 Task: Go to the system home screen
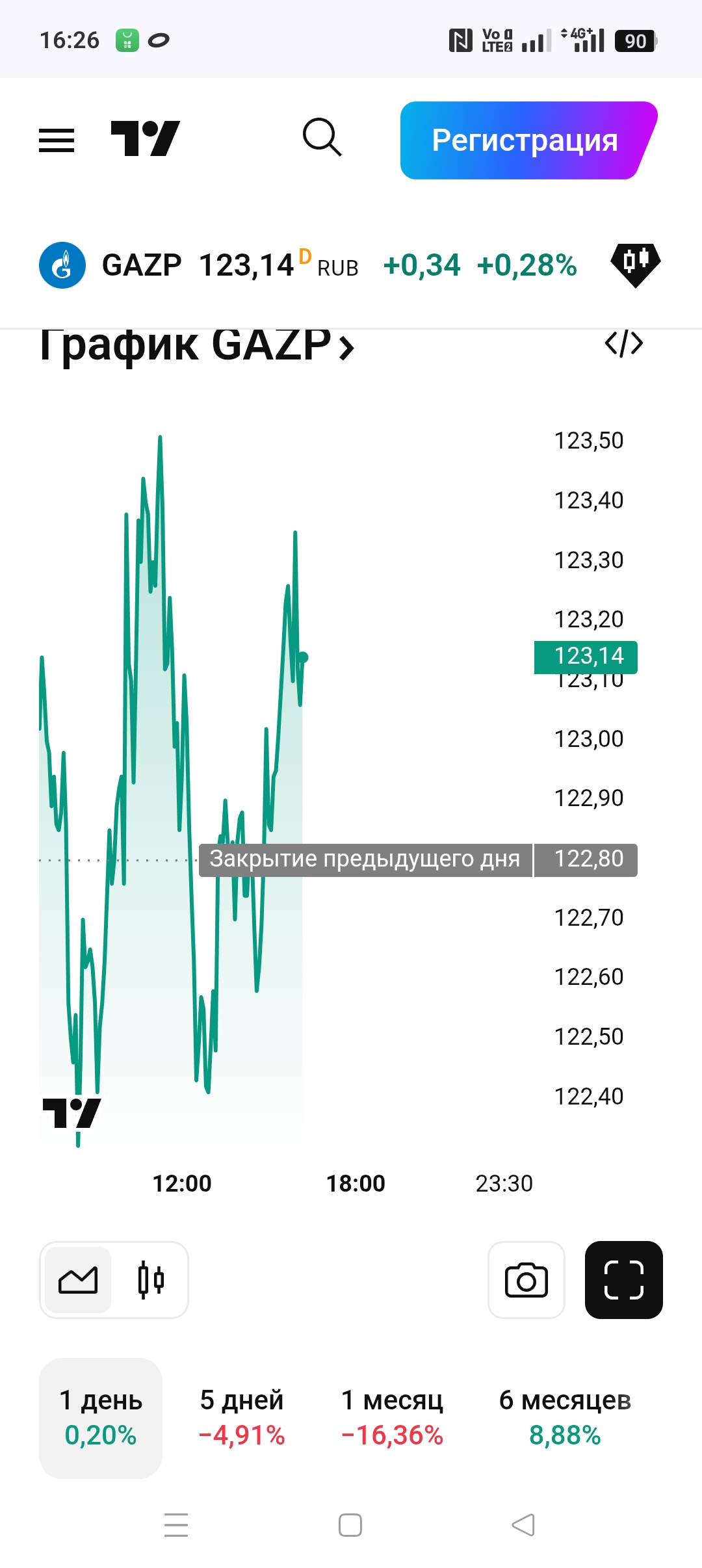[350, 1524]
